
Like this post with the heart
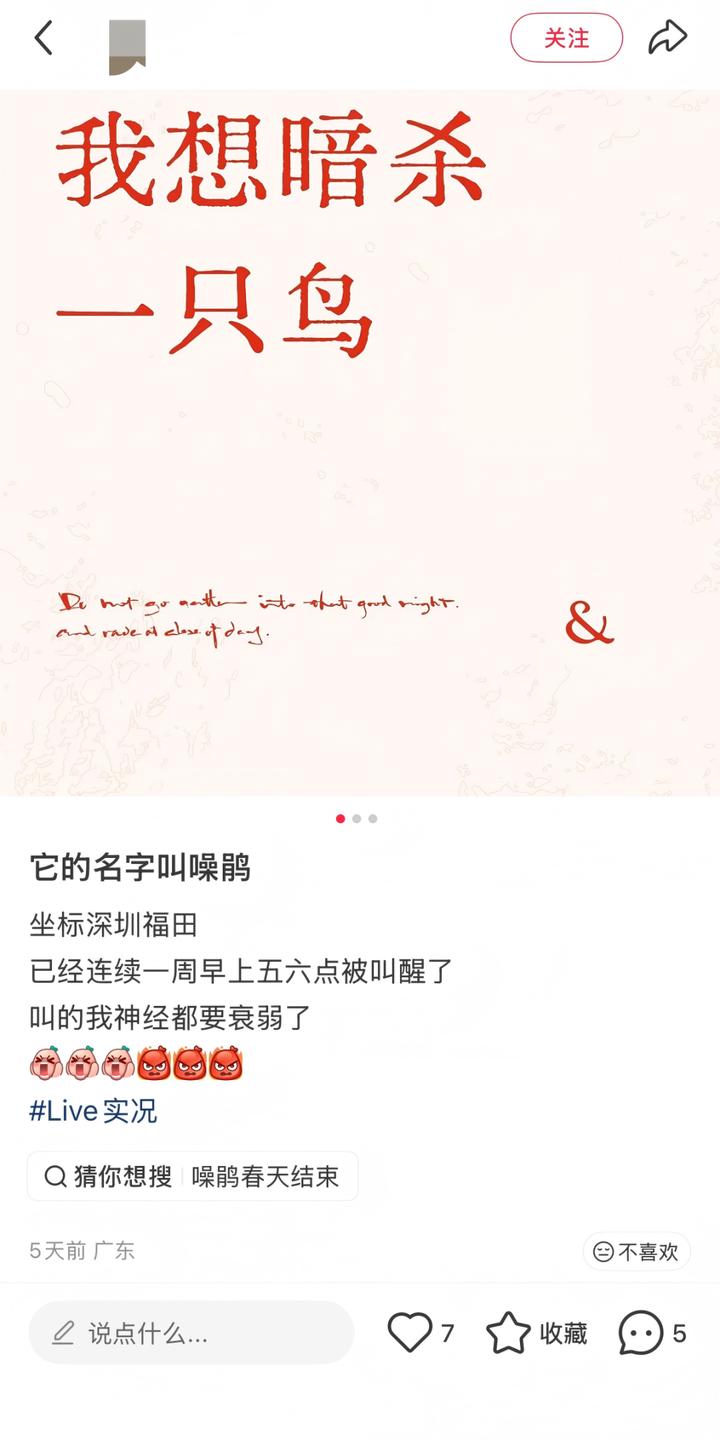coord(410,1333)
